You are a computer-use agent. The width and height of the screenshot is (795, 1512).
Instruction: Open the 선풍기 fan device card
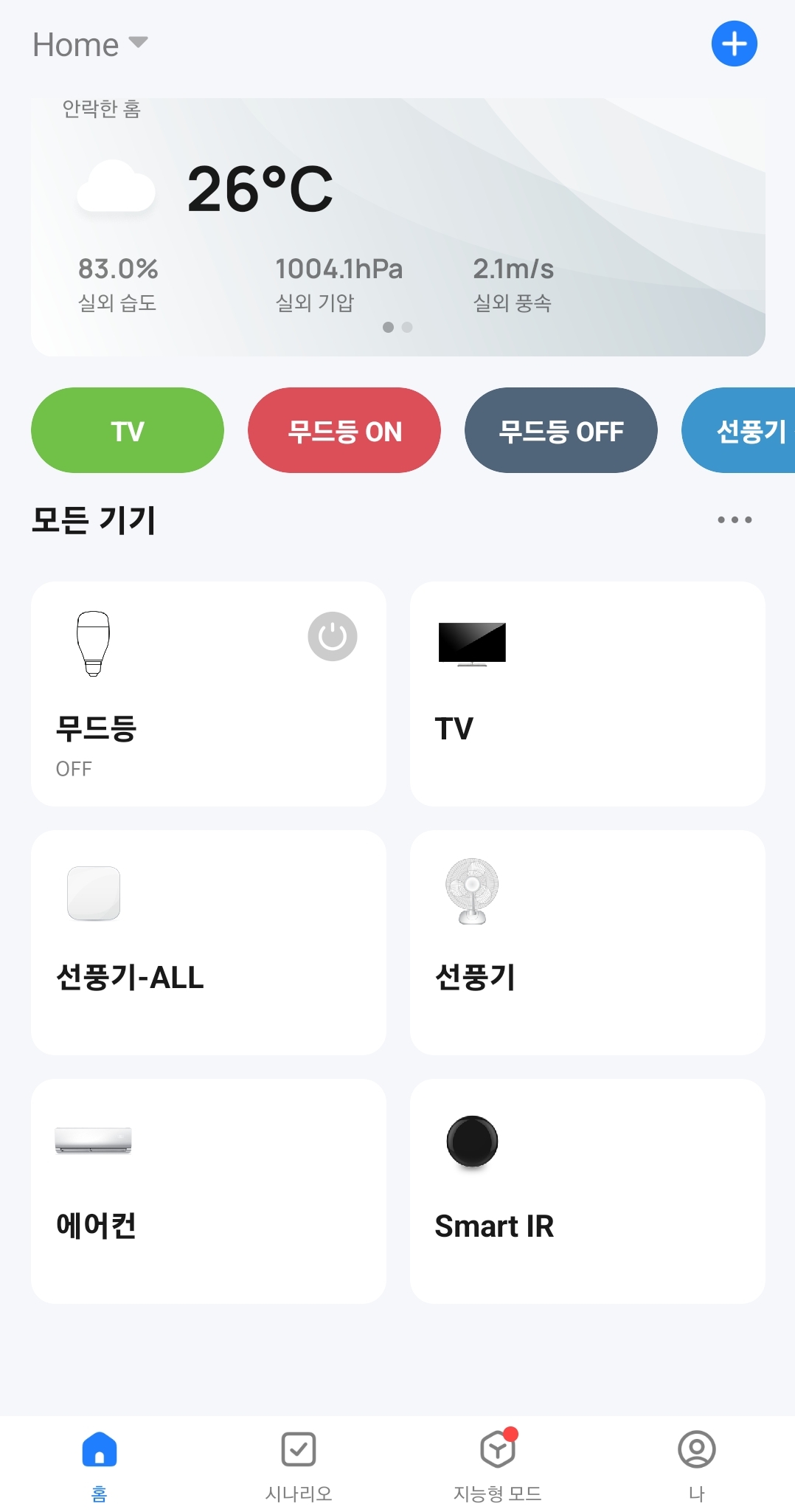[588, 942]
